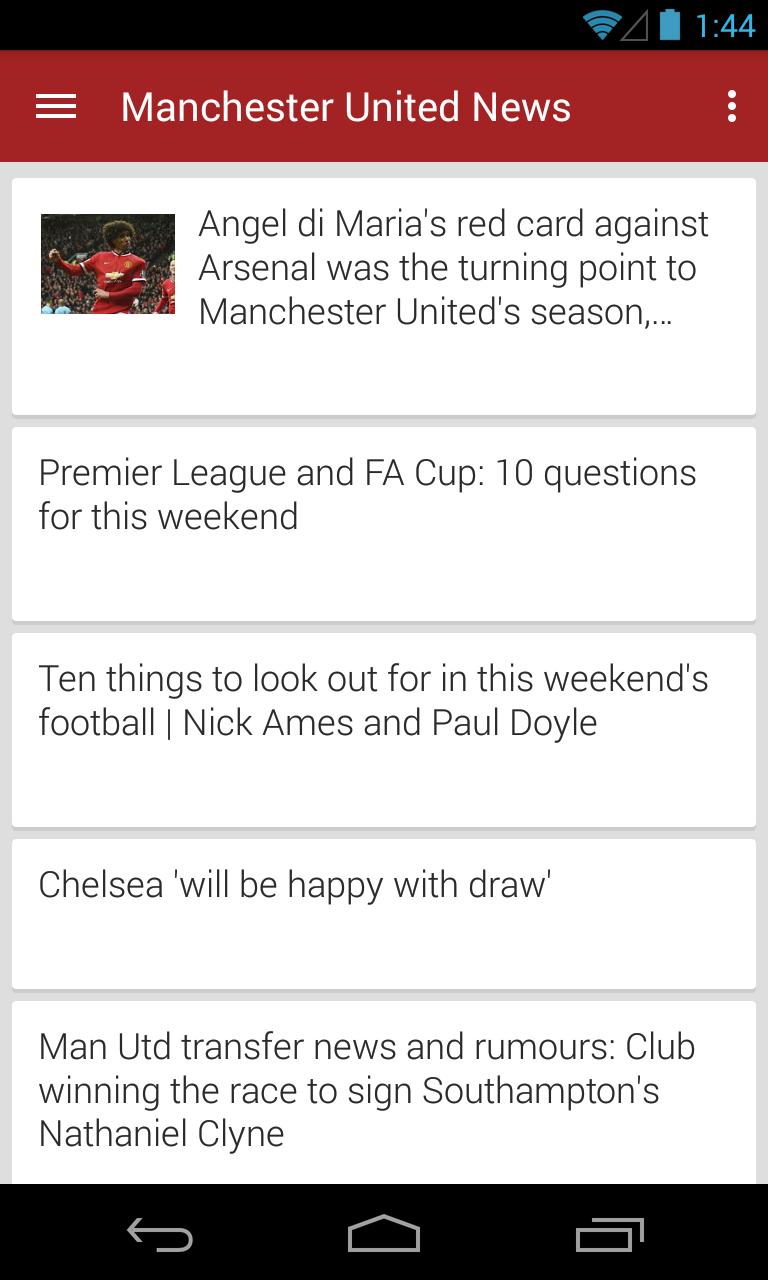Tap the Wi-Fi status icon
Viewport: 768px width, 1280px height.
(598, 24)
